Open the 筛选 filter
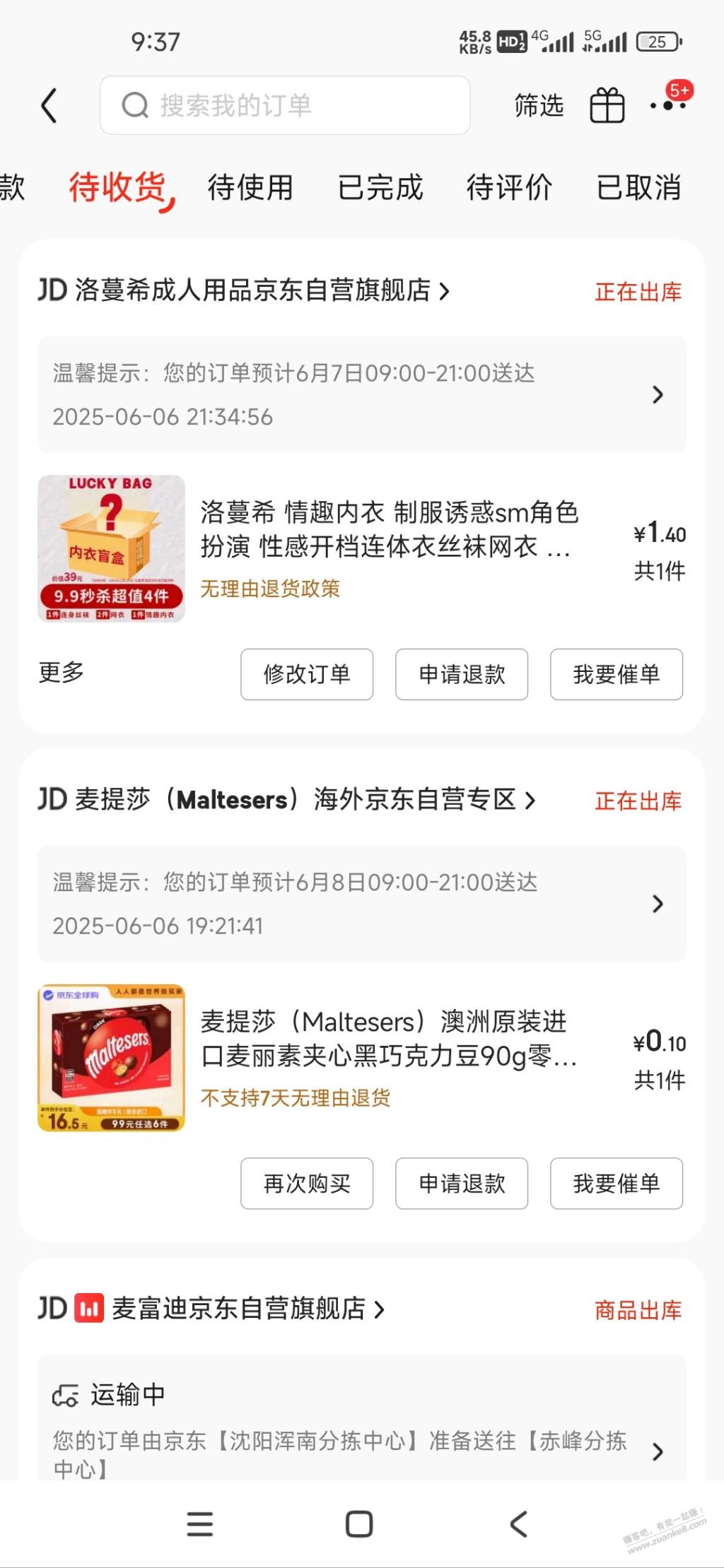Viewport: 724px width, 1568px height. coord(539,105)
